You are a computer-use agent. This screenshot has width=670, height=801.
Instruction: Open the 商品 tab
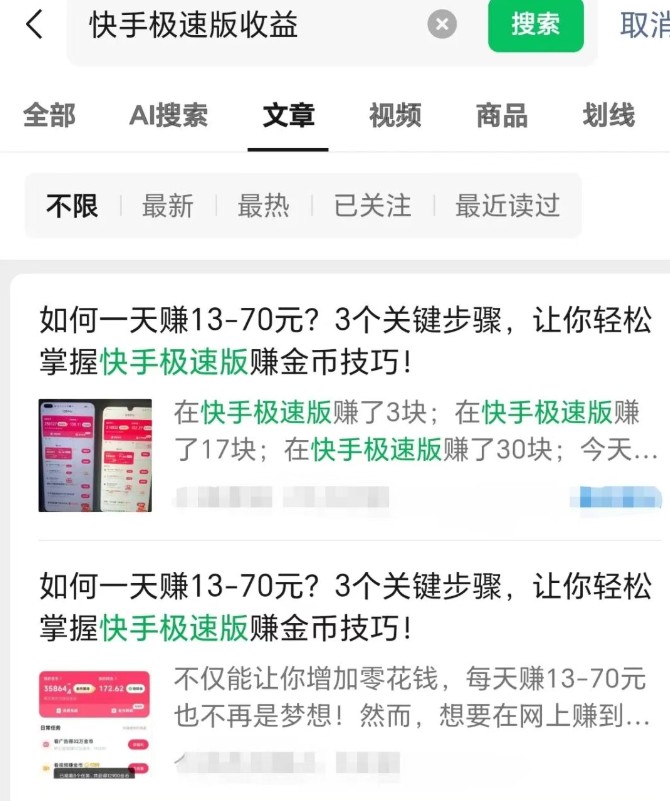pos(501,115)
